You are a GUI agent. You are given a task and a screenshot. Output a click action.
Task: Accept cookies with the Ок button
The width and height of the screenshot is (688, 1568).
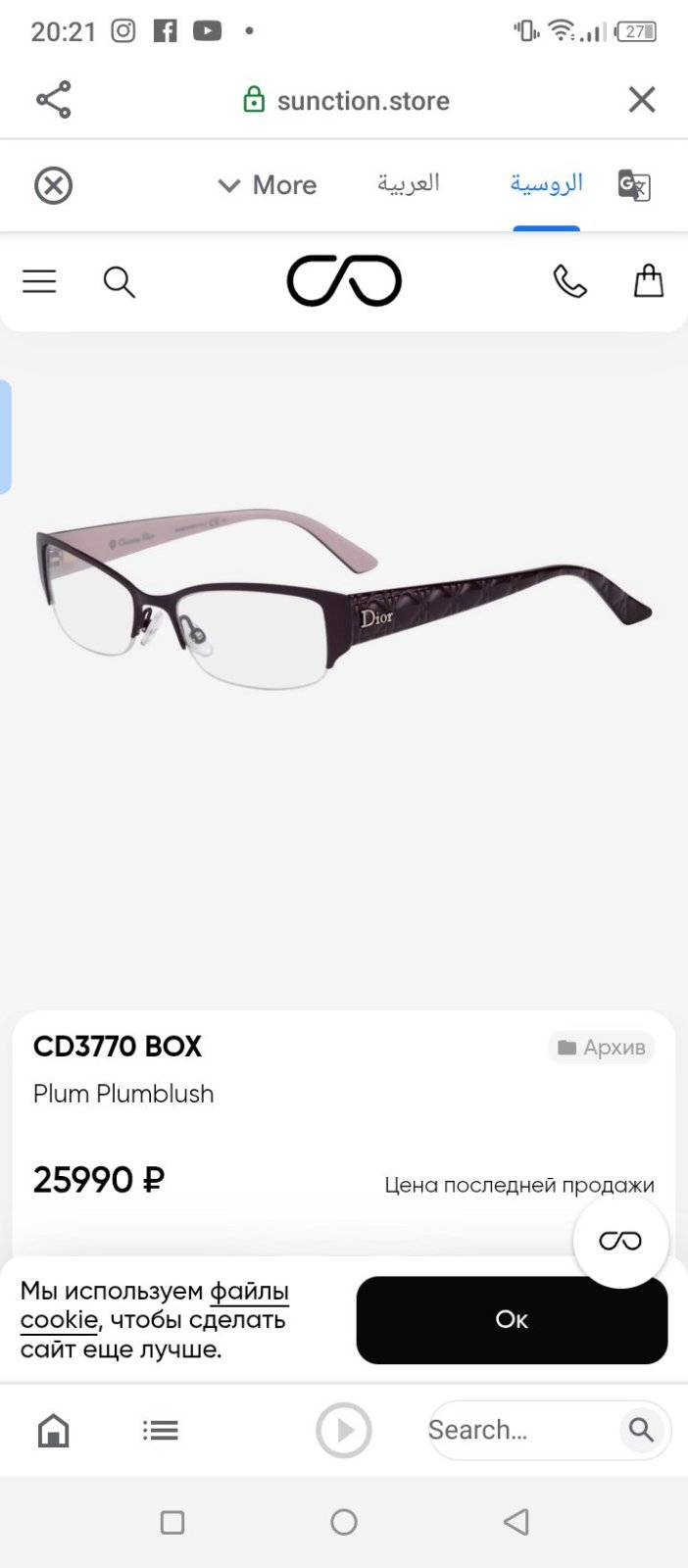pos(512,1320)
